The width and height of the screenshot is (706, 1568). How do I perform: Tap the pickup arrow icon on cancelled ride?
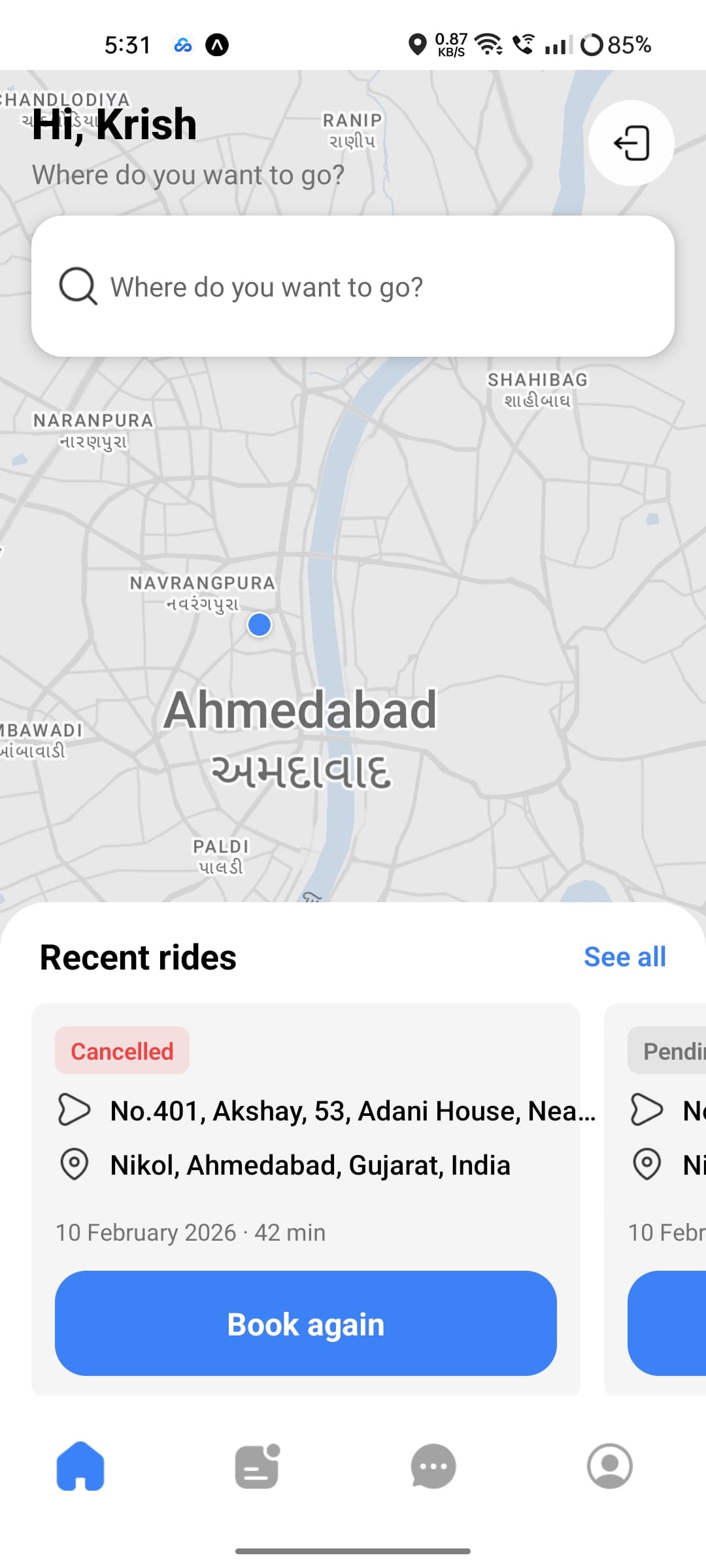pyautogui.click(x=74, y=1109)
